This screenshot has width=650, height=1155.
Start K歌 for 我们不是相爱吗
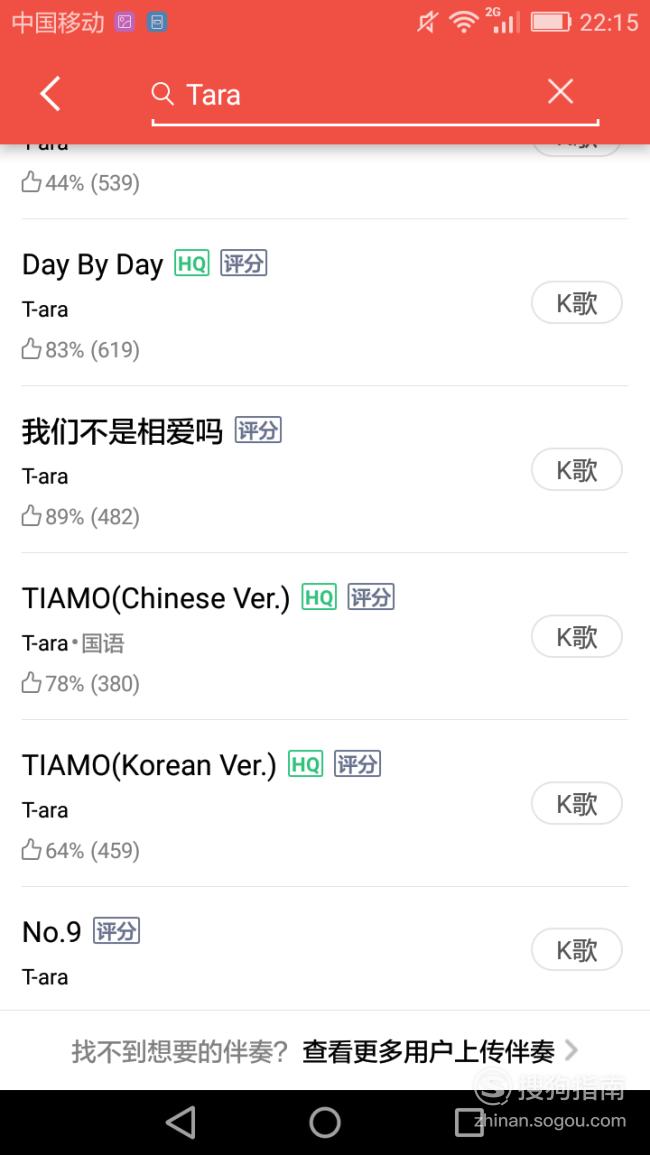coord(576,469)
